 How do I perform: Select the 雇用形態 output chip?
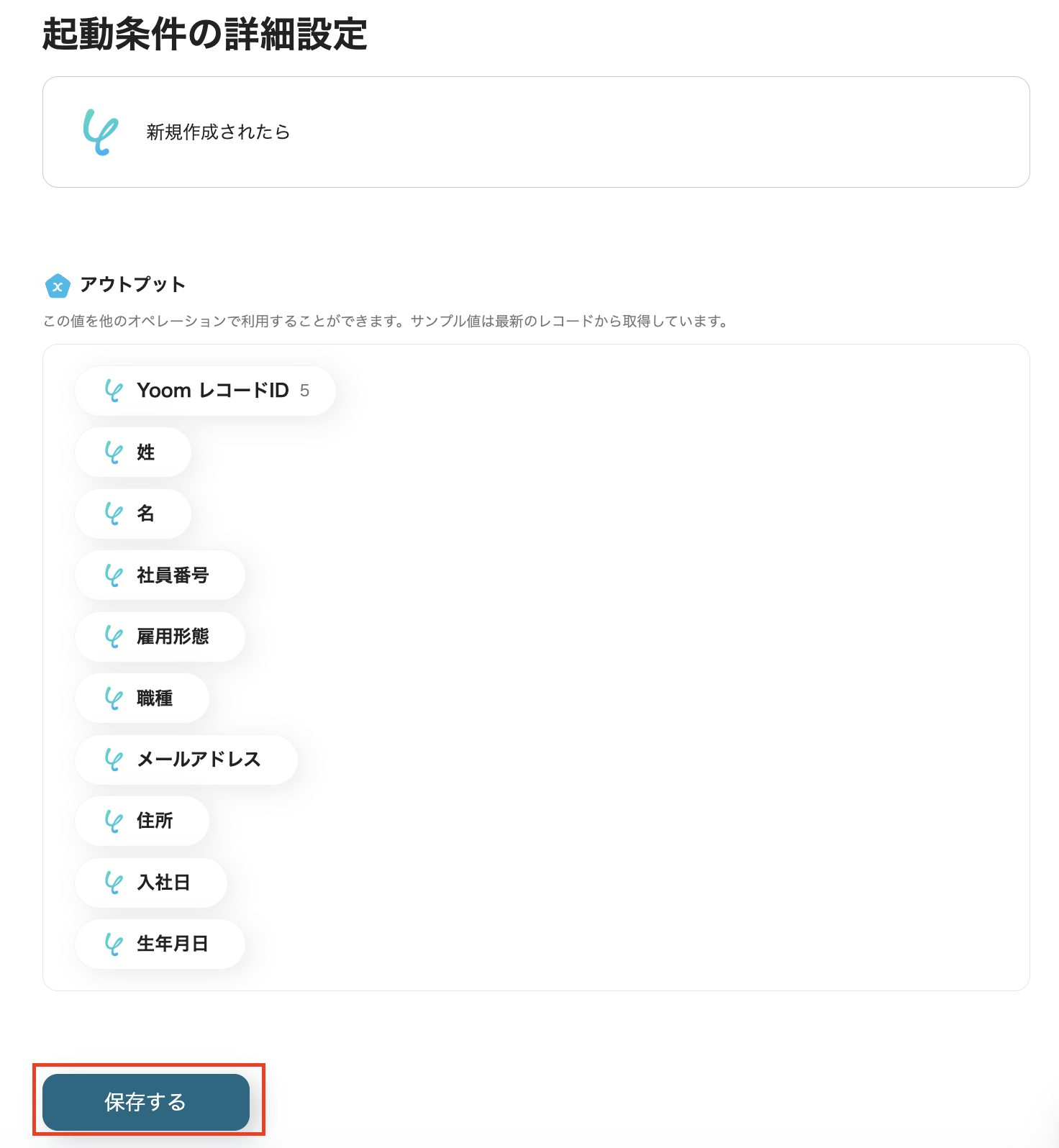(x=160, y=637)
